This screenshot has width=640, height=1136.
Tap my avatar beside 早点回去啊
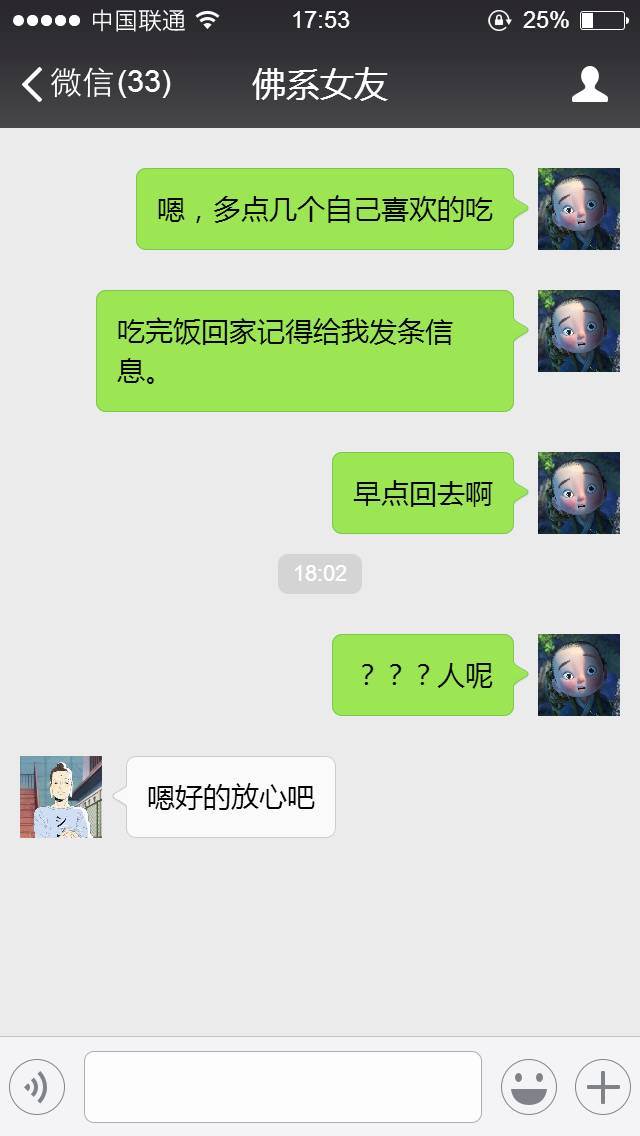tap(579, 493)
